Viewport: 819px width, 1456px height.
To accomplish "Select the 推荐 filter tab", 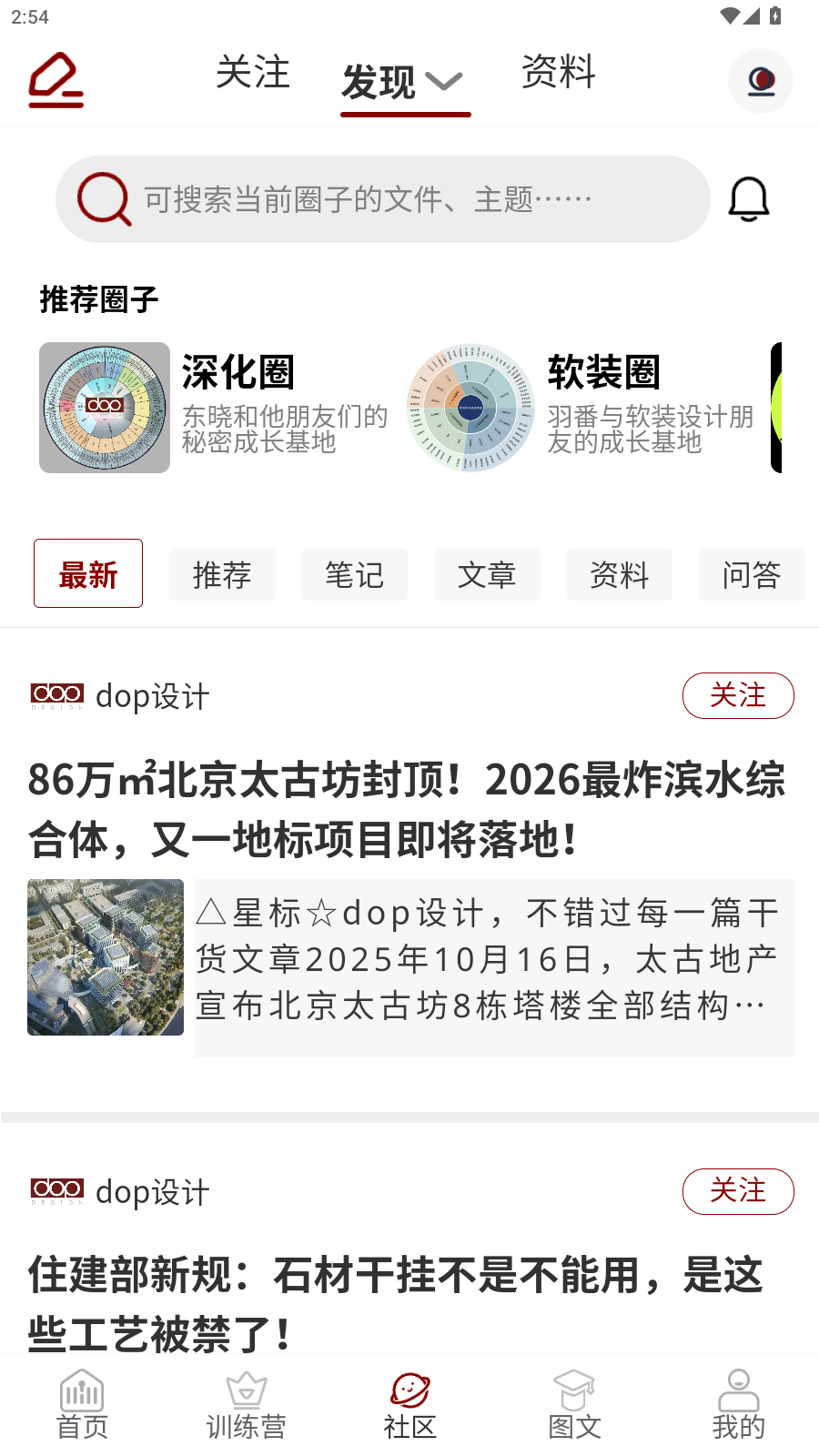I will (222, 574).
